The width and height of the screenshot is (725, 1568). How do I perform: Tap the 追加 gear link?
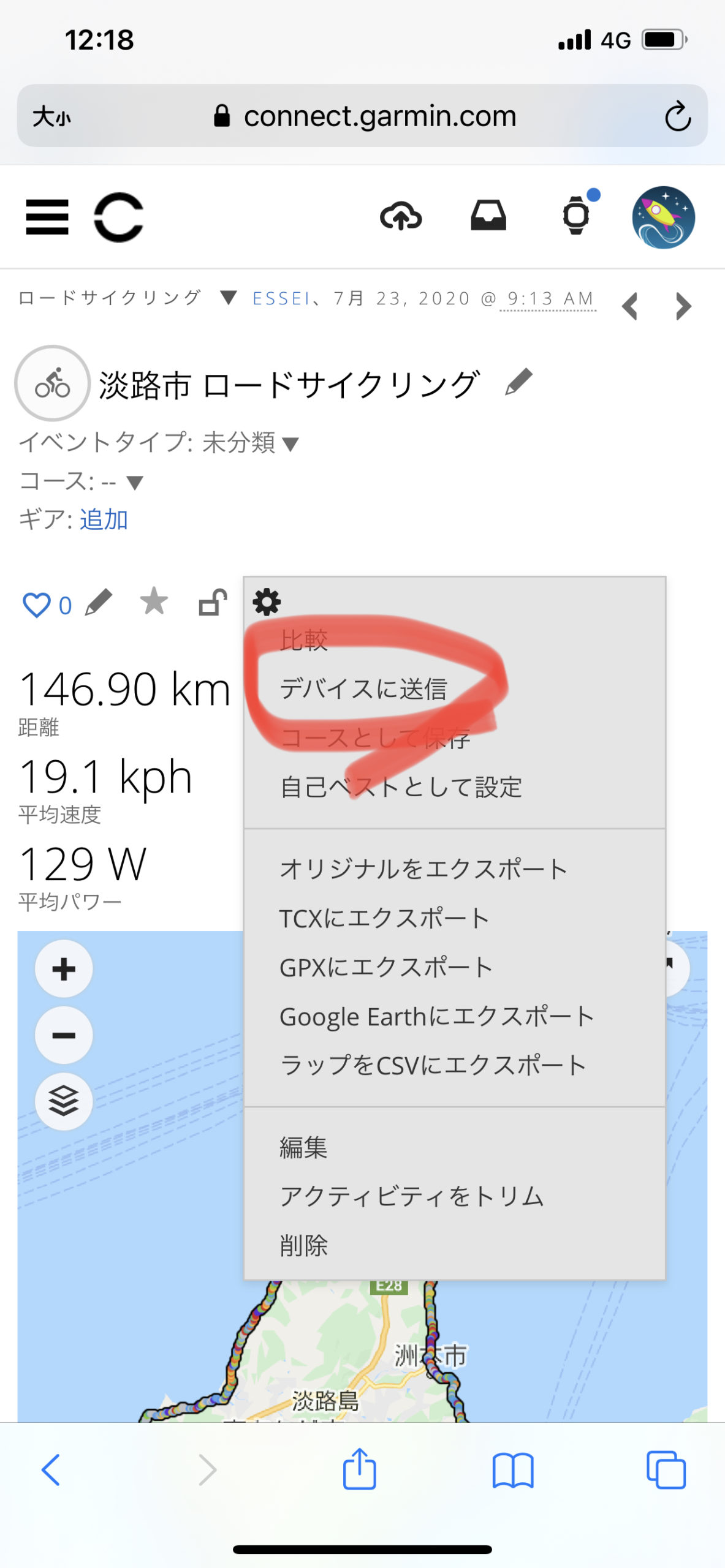point(104,519)
